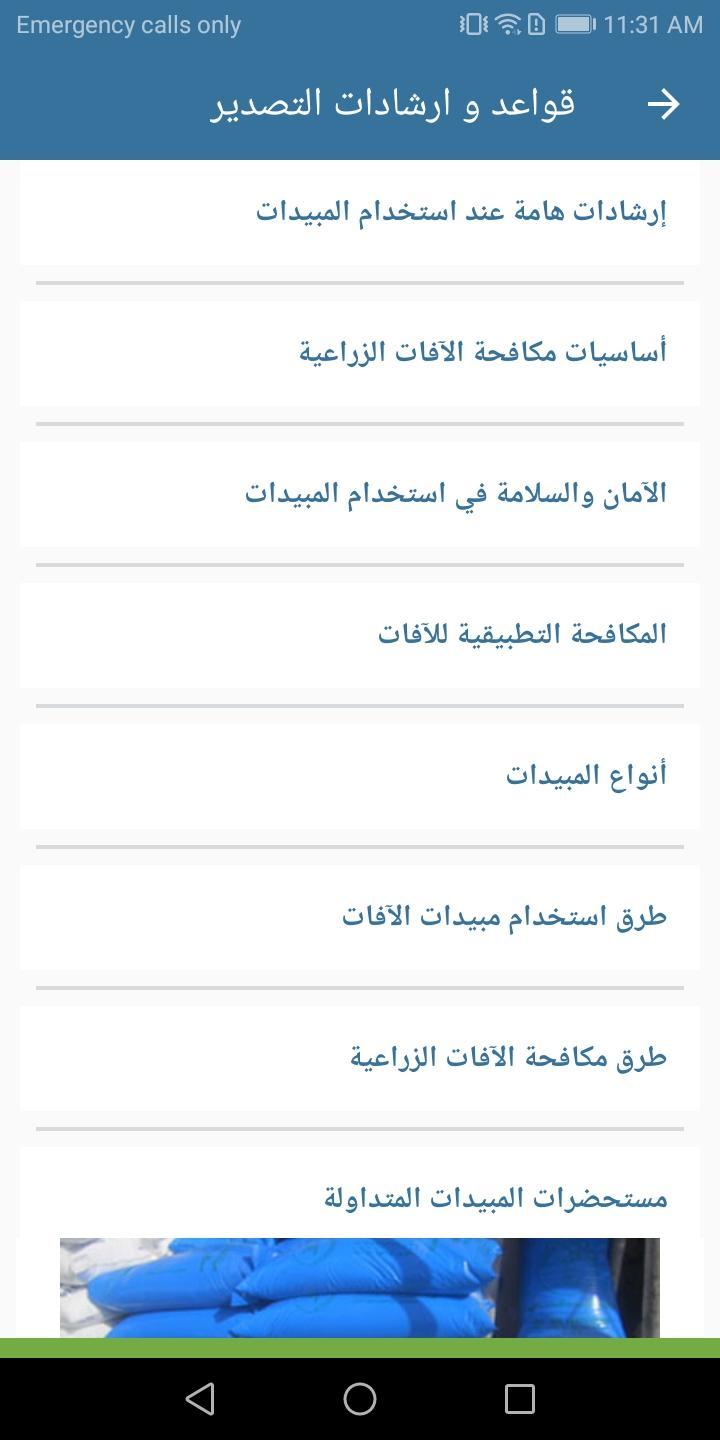The height and width of the screenshot is (1440, 720).
Task: Open طرق استخدام مبيدات الآفات
Action: tap(504, 916)
